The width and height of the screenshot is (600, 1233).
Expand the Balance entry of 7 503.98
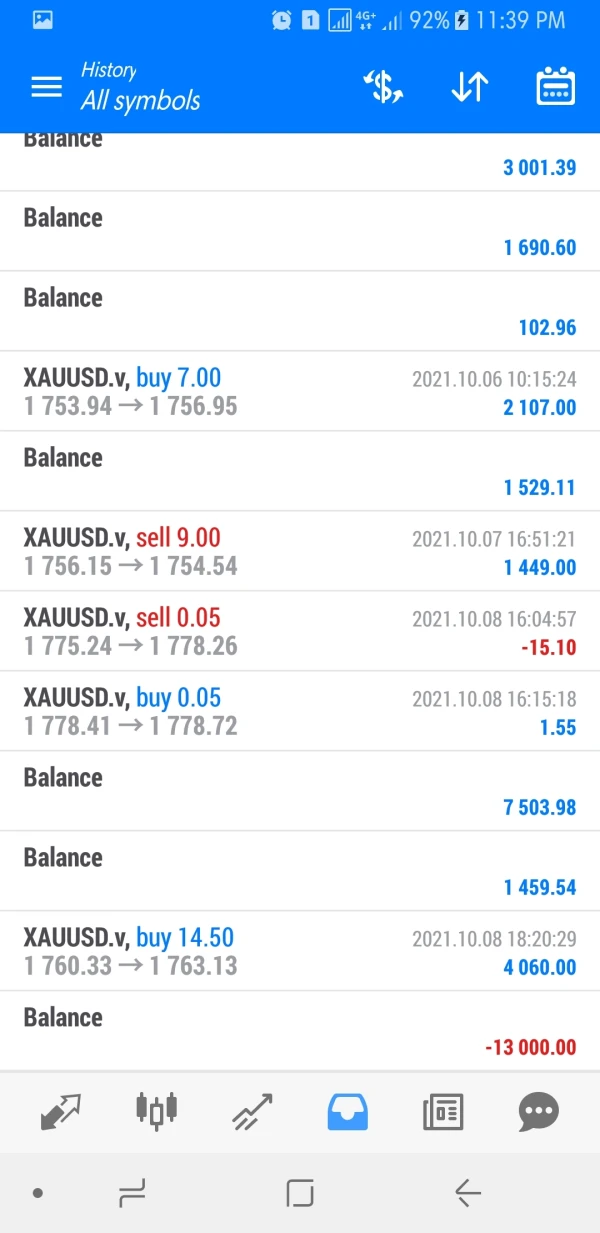pyautogui.click(x=300, y=792)
